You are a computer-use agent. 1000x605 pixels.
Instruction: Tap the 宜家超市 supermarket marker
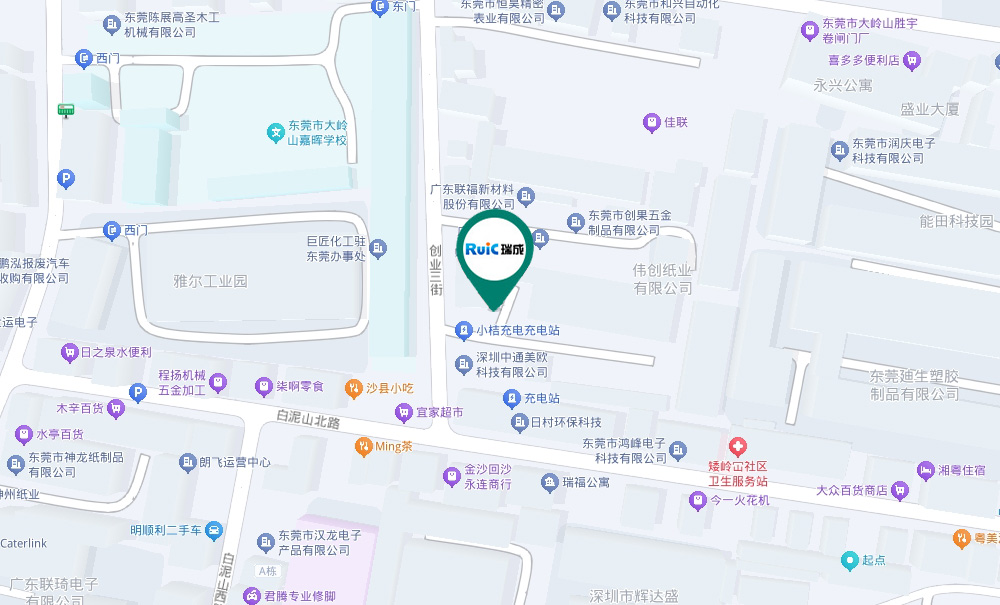(403, 412)
